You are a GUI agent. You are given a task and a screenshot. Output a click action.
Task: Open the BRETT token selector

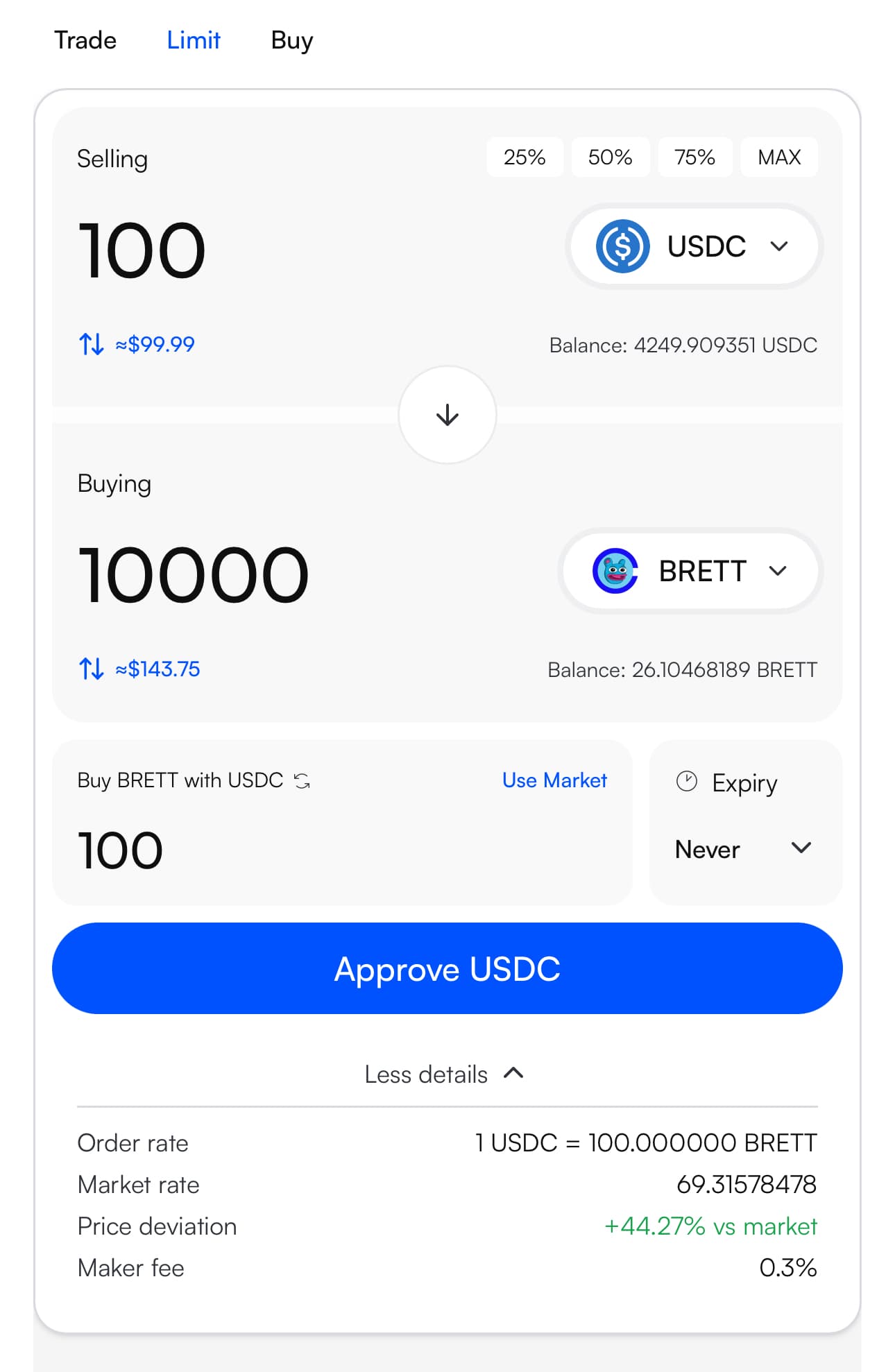[690, 571]
